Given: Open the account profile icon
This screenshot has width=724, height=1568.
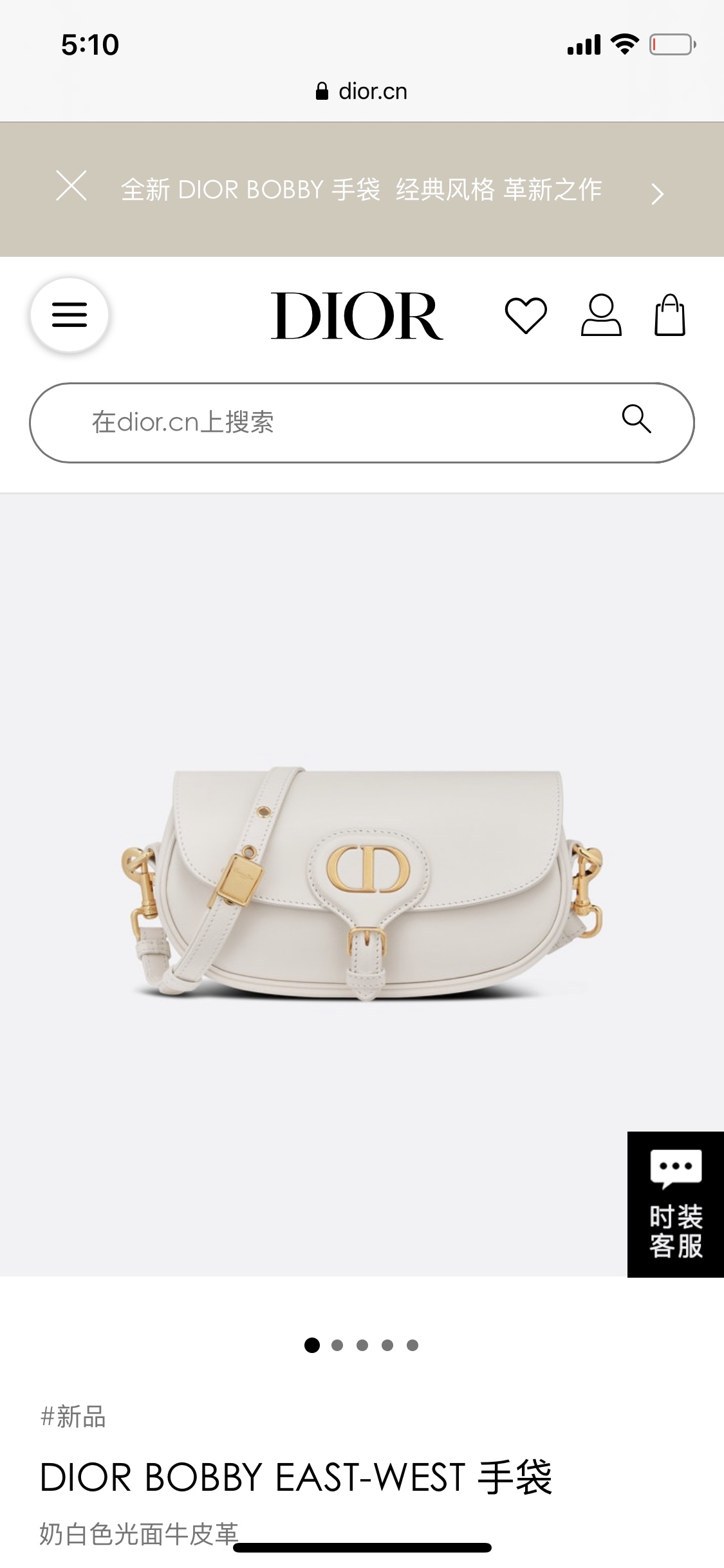Looking at the screenshot, I should pyautogui.click(x=601, y=315).
